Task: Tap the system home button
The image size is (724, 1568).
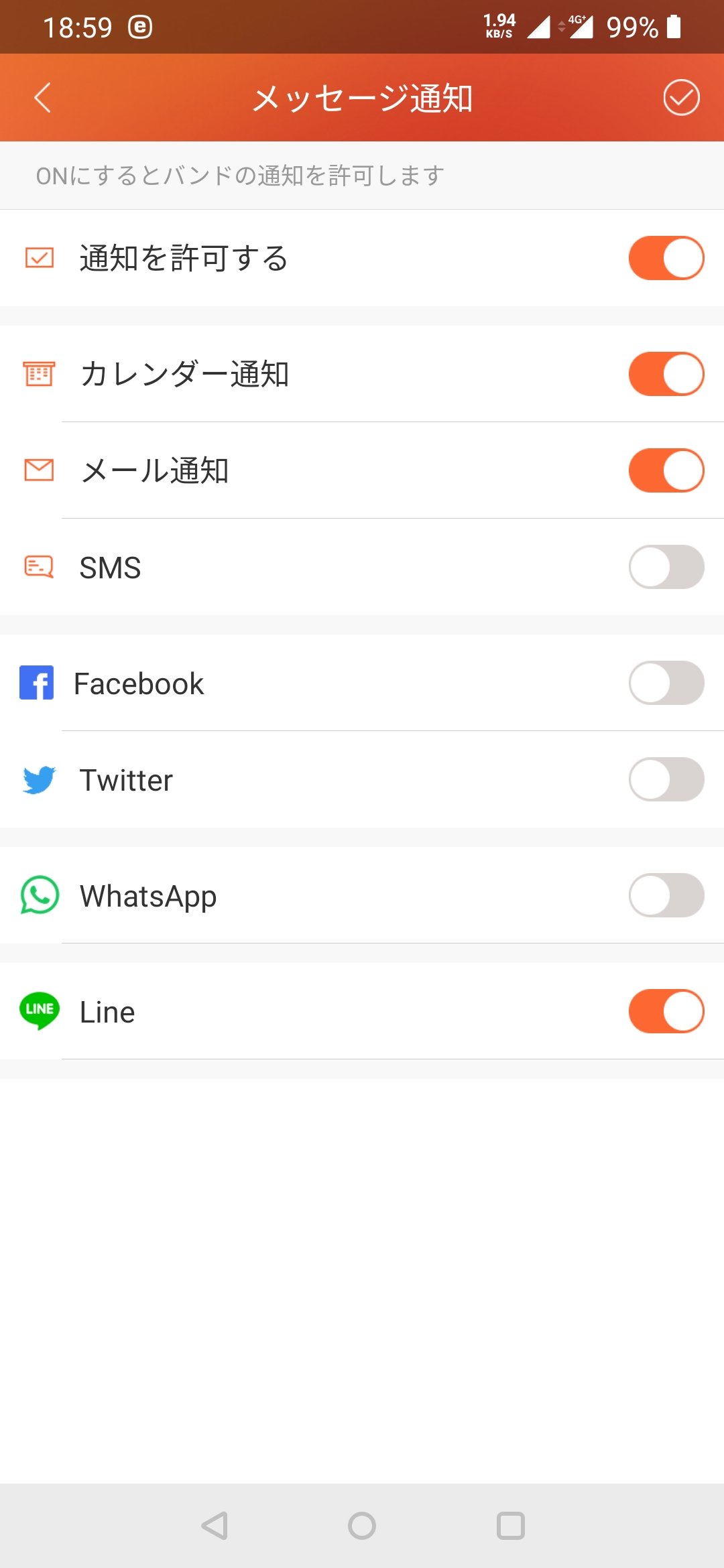Action: click(362, 1526)
